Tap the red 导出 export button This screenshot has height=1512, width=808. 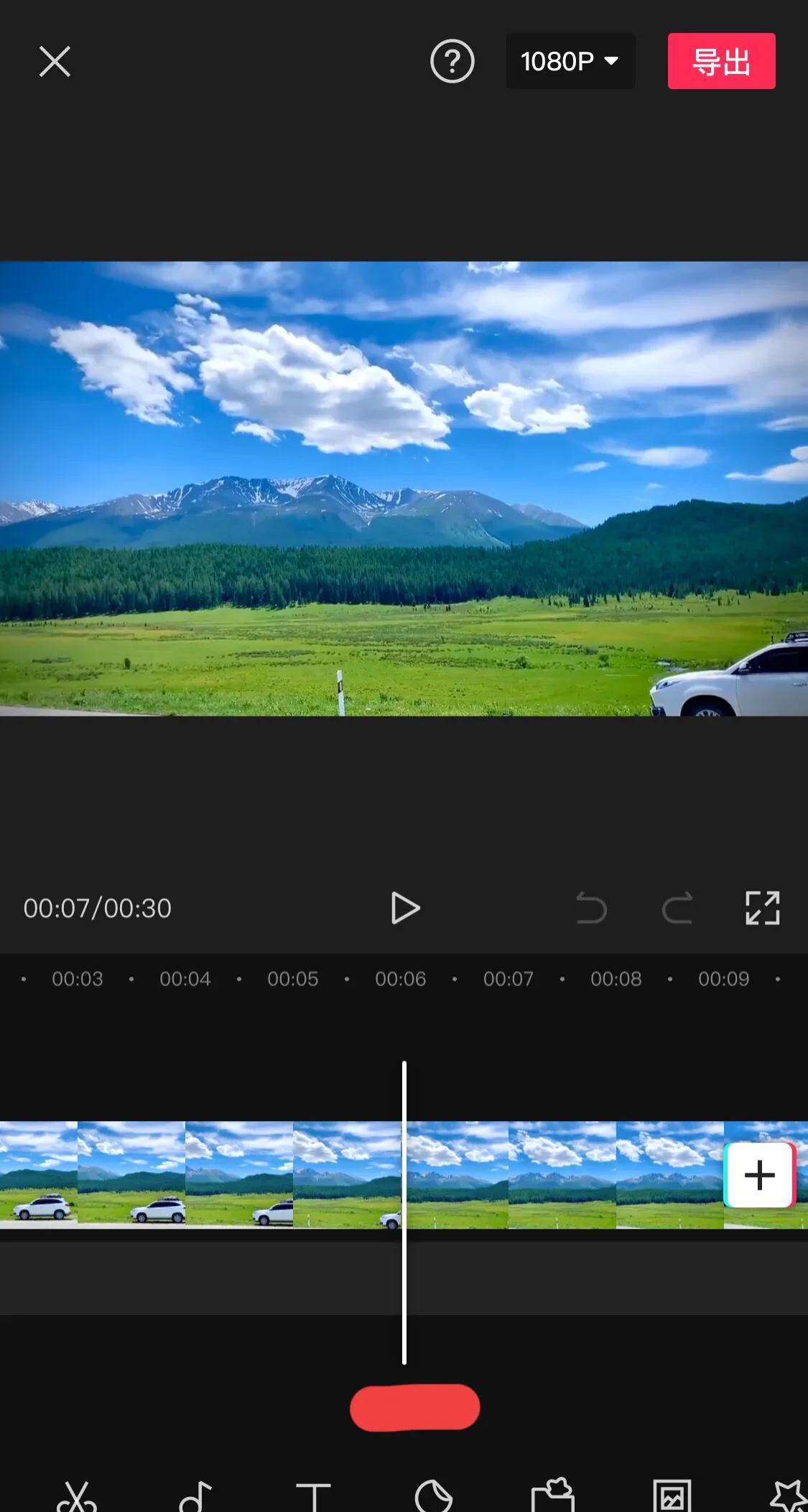tap(721, 62)
